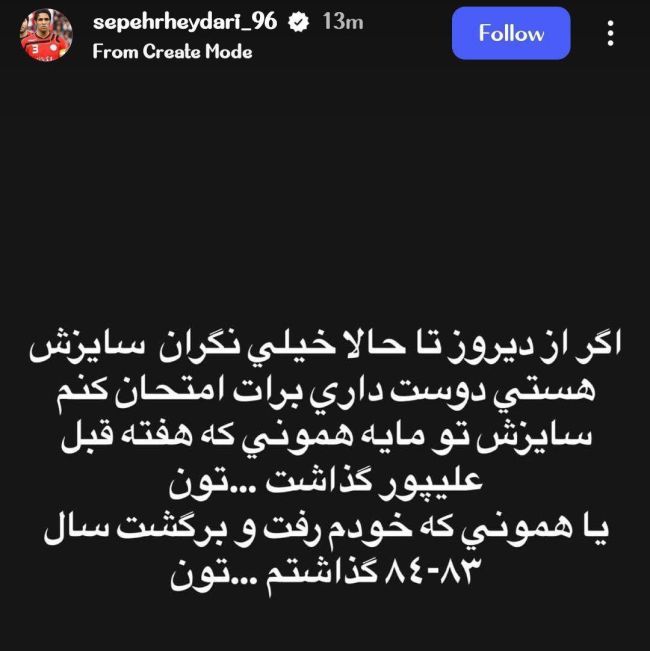Open the three-dot overflow menu
This screenshot has width=650, height=651.
point(611,34)
